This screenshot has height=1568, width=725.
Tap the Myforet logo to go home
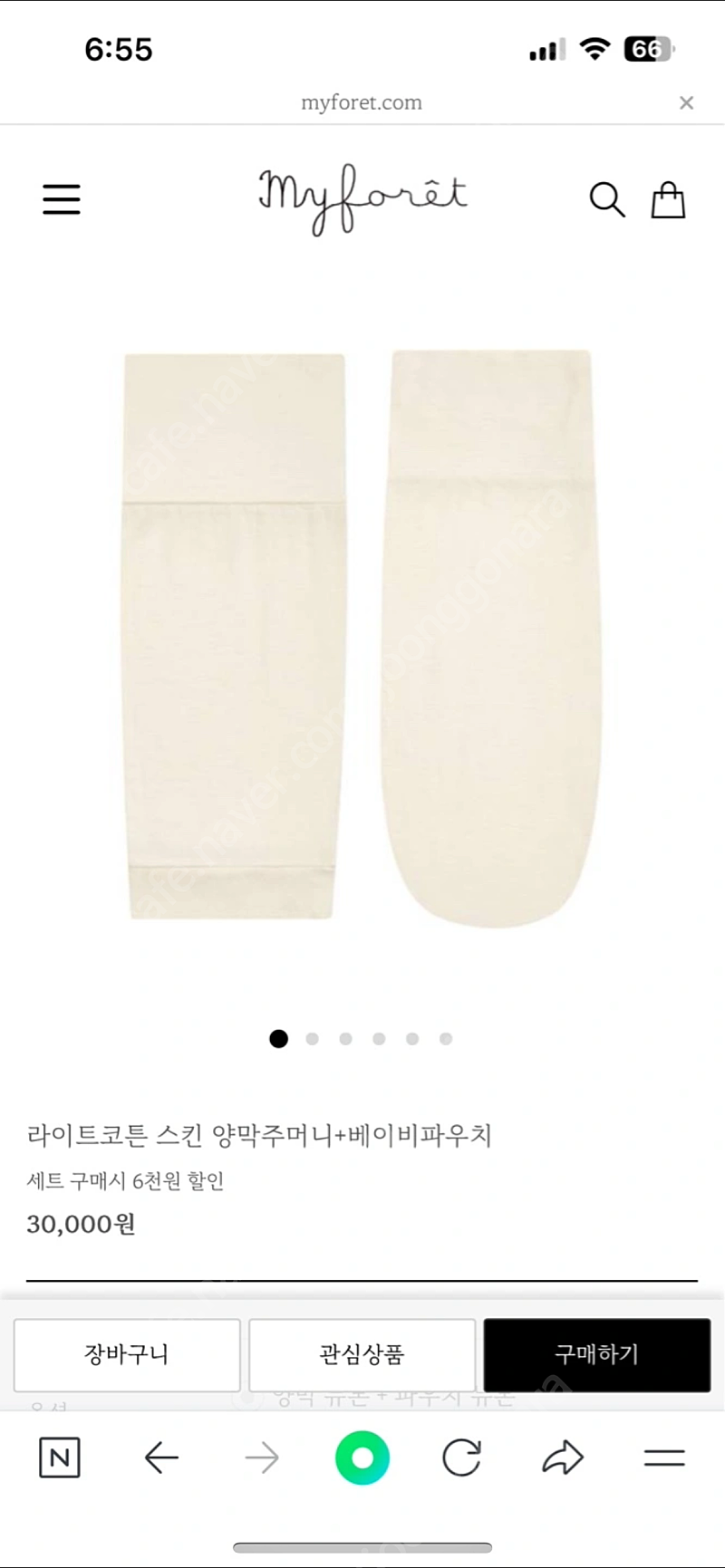click(x=362, y=199)
